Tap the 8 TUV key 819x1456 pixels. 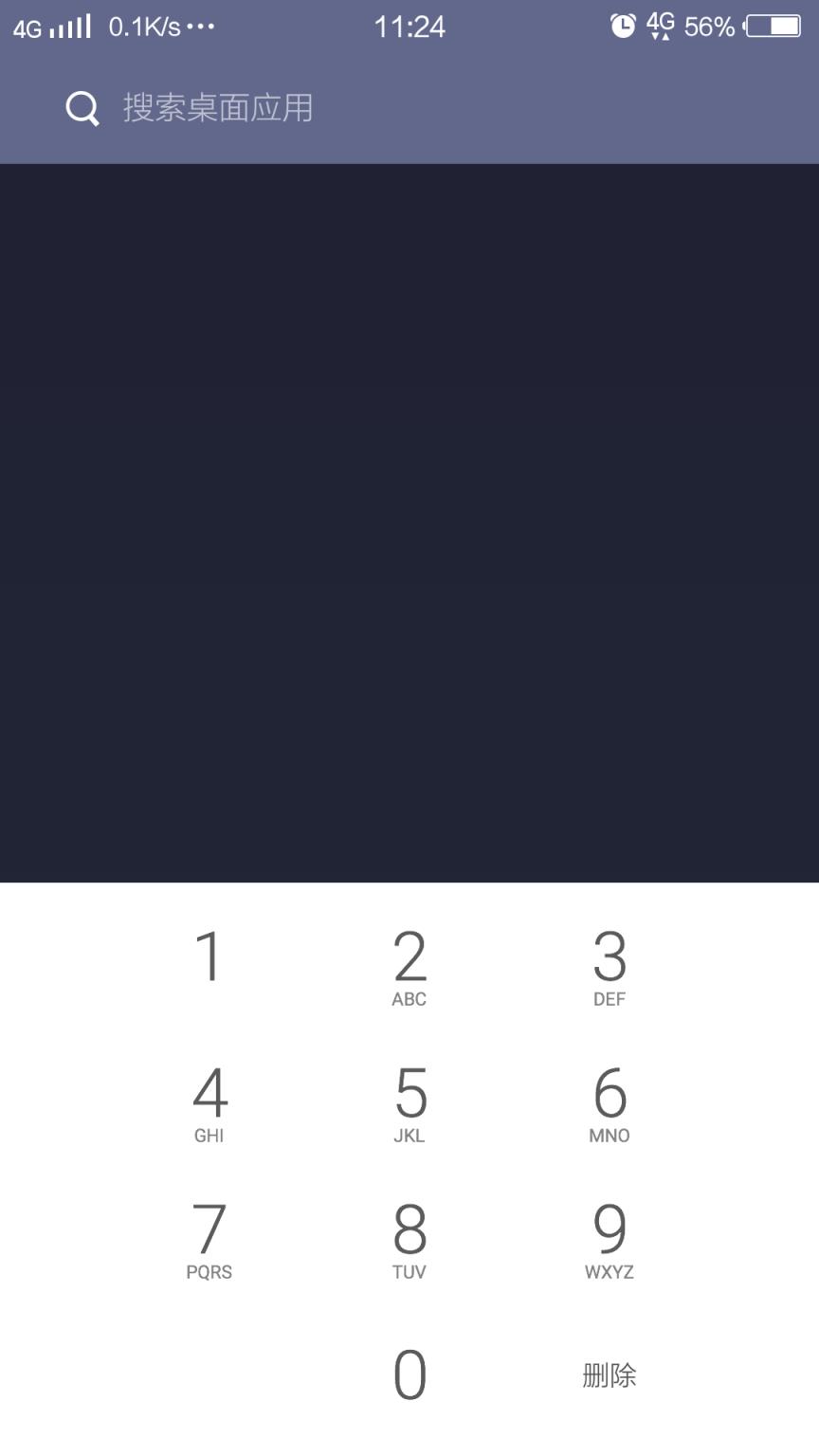tap(409, 1238)
